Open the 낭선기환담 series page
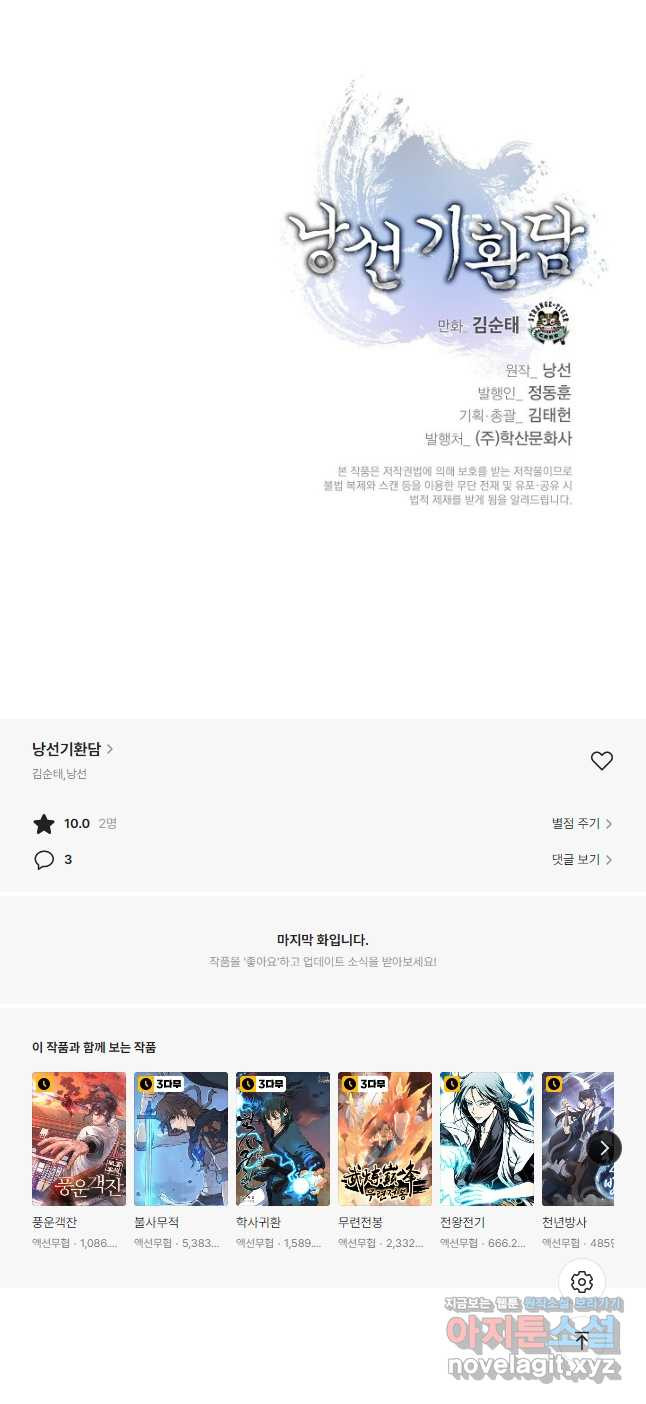646x1404 pixels. [73, 749]
